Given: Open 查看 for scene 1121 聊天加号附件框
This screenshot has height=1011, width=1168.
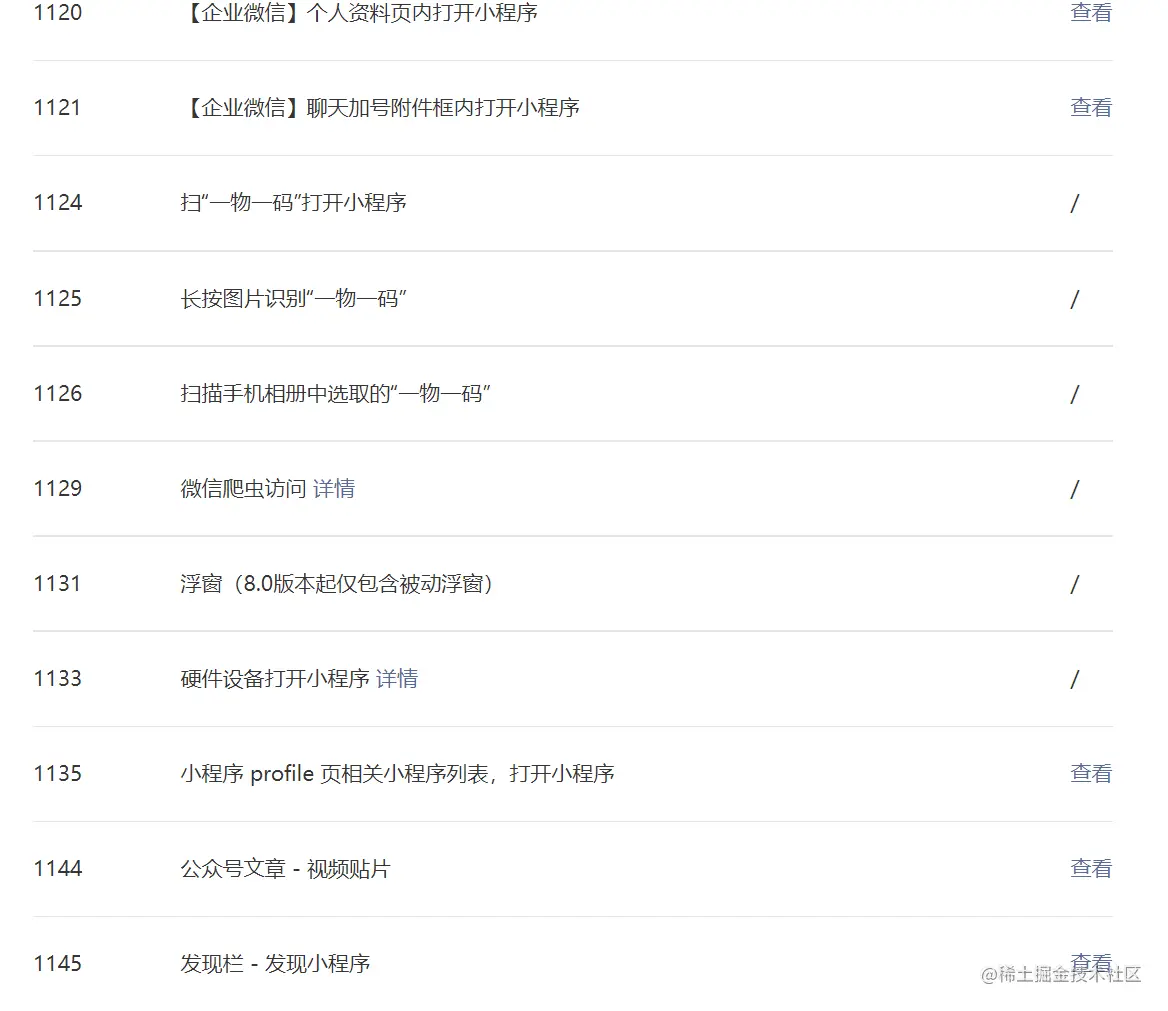Looking at the screenshot, I should coord(1090,108).
